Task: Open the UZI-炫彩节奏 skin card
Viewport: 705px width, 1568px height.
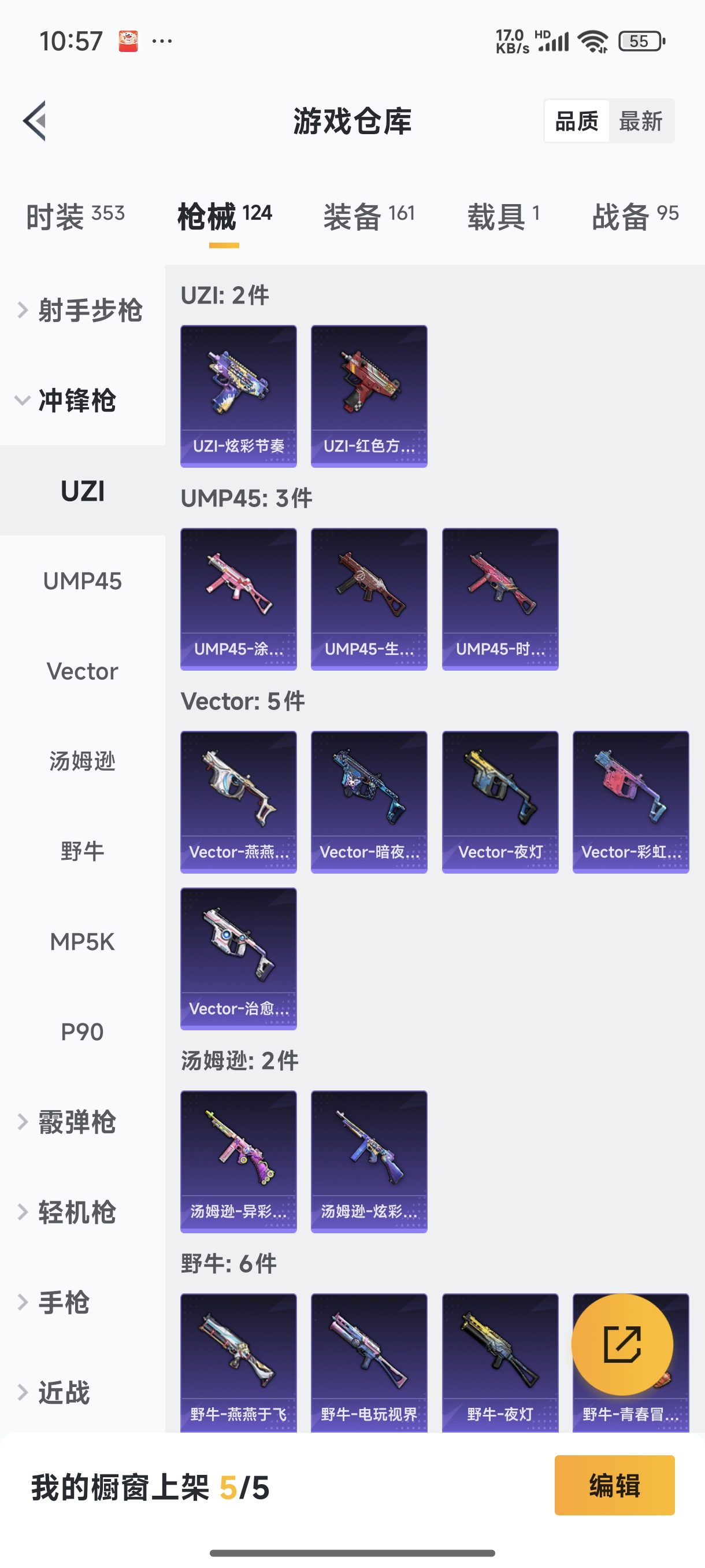Action: pos(239,395)
